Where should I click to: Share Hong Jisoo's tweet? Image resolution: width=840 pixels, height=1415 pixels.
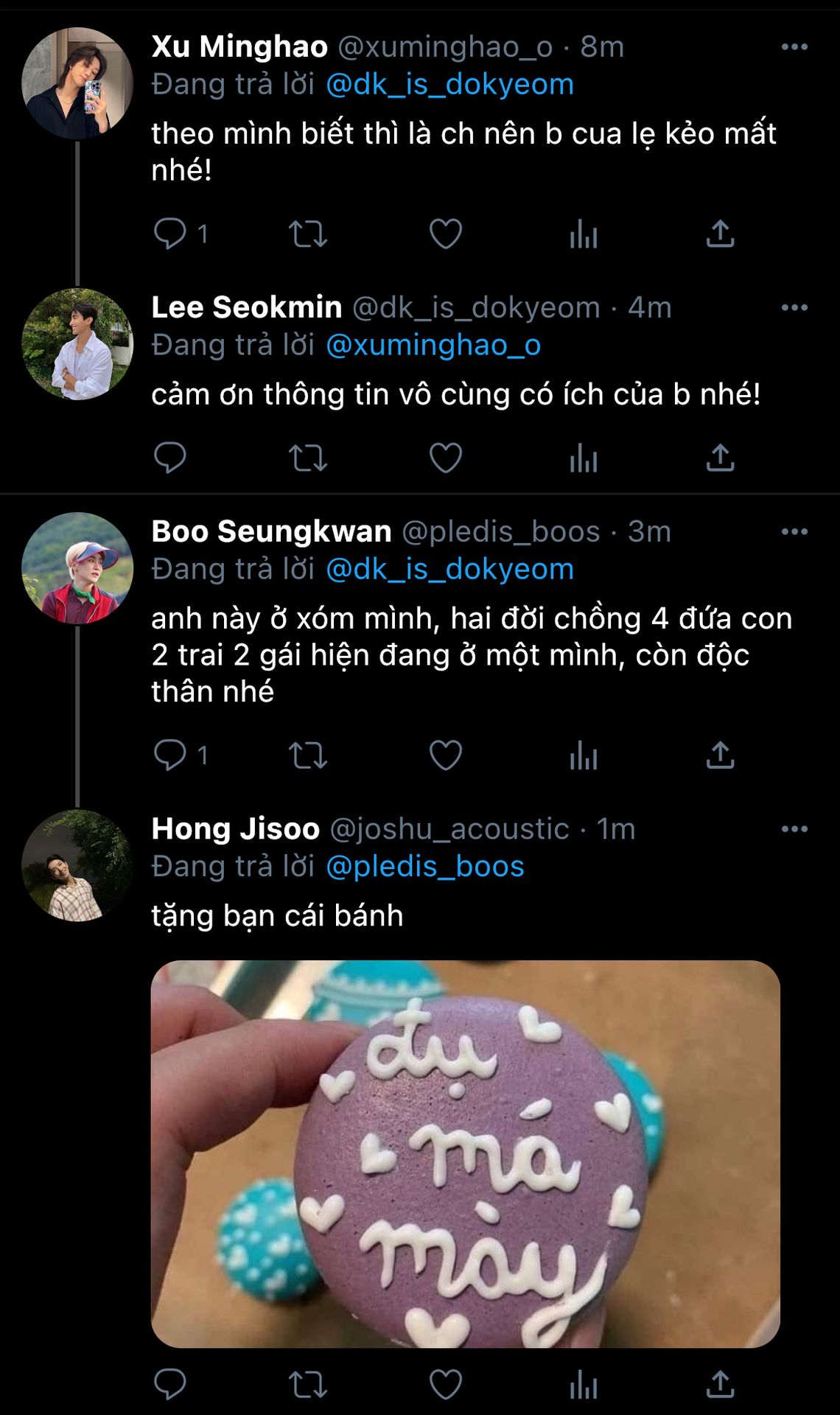pos(720,1385)
